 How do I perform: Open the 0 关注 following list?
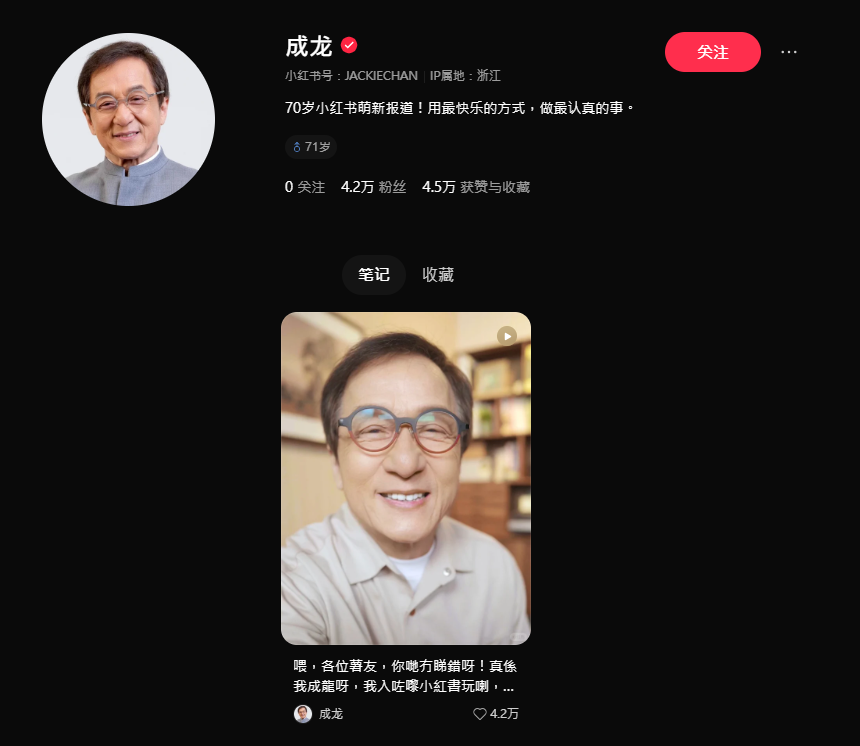pos(305,187)
